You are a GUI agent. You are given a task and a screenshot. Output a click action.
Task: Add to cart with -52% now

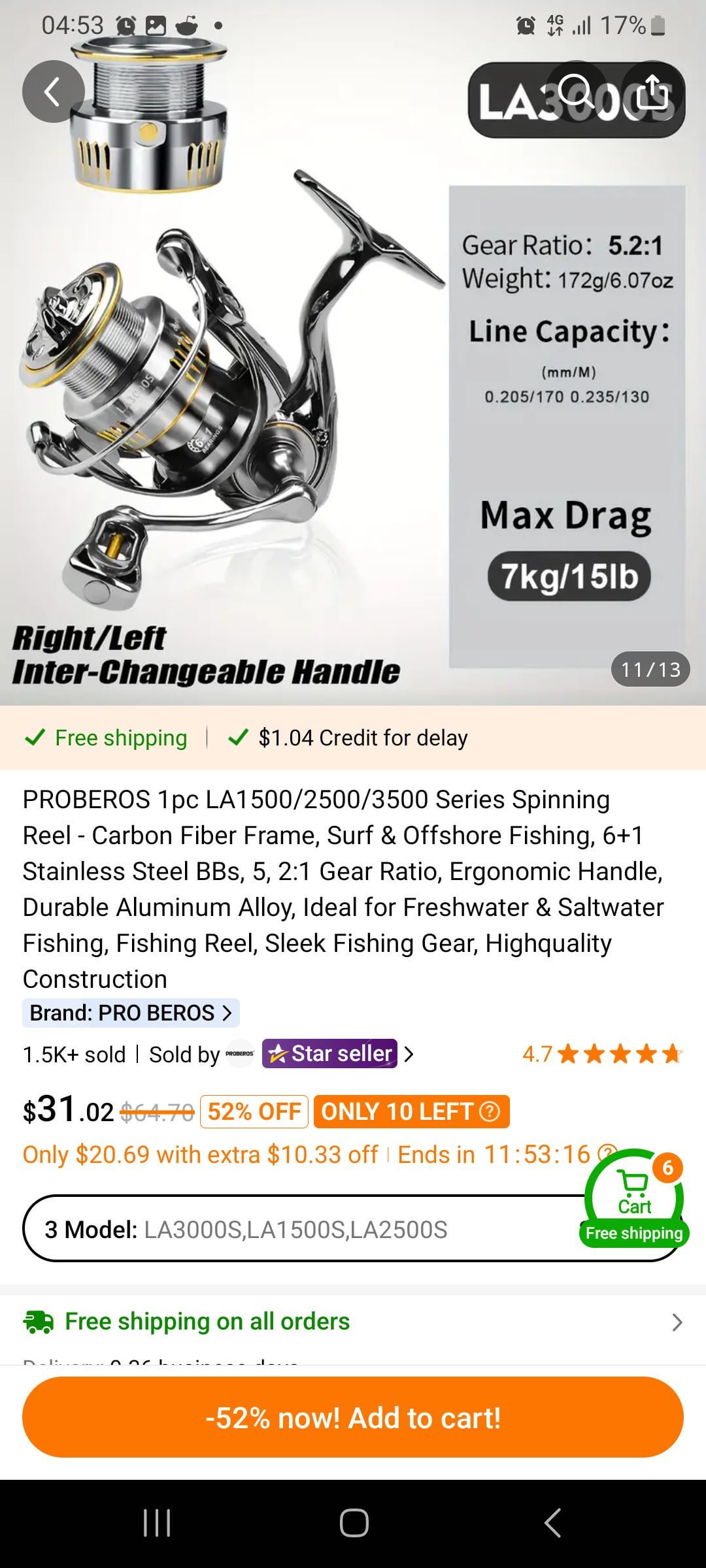(353, 1418)
